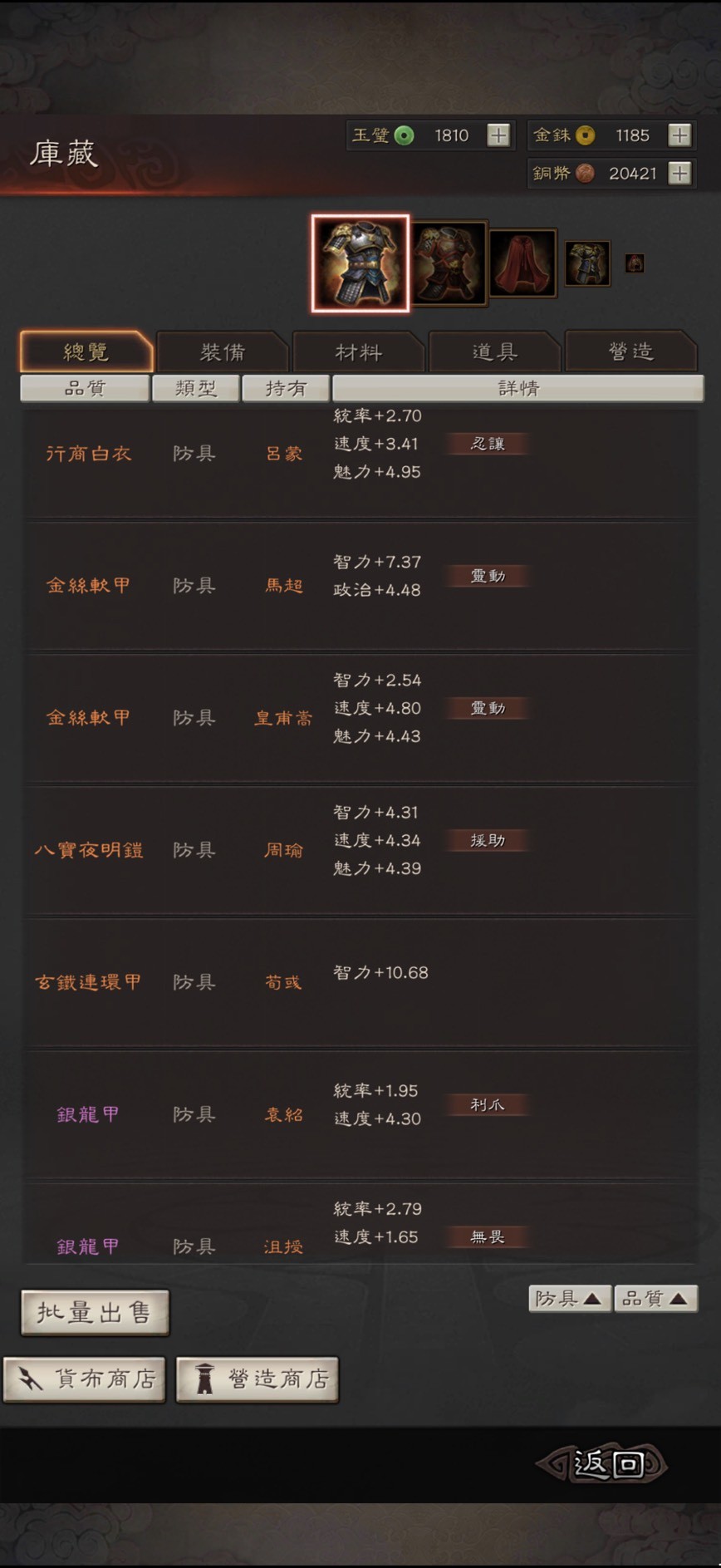721x1568 pixels.
Task: Switch to the 裝備 tab
Action: [222, 352]
